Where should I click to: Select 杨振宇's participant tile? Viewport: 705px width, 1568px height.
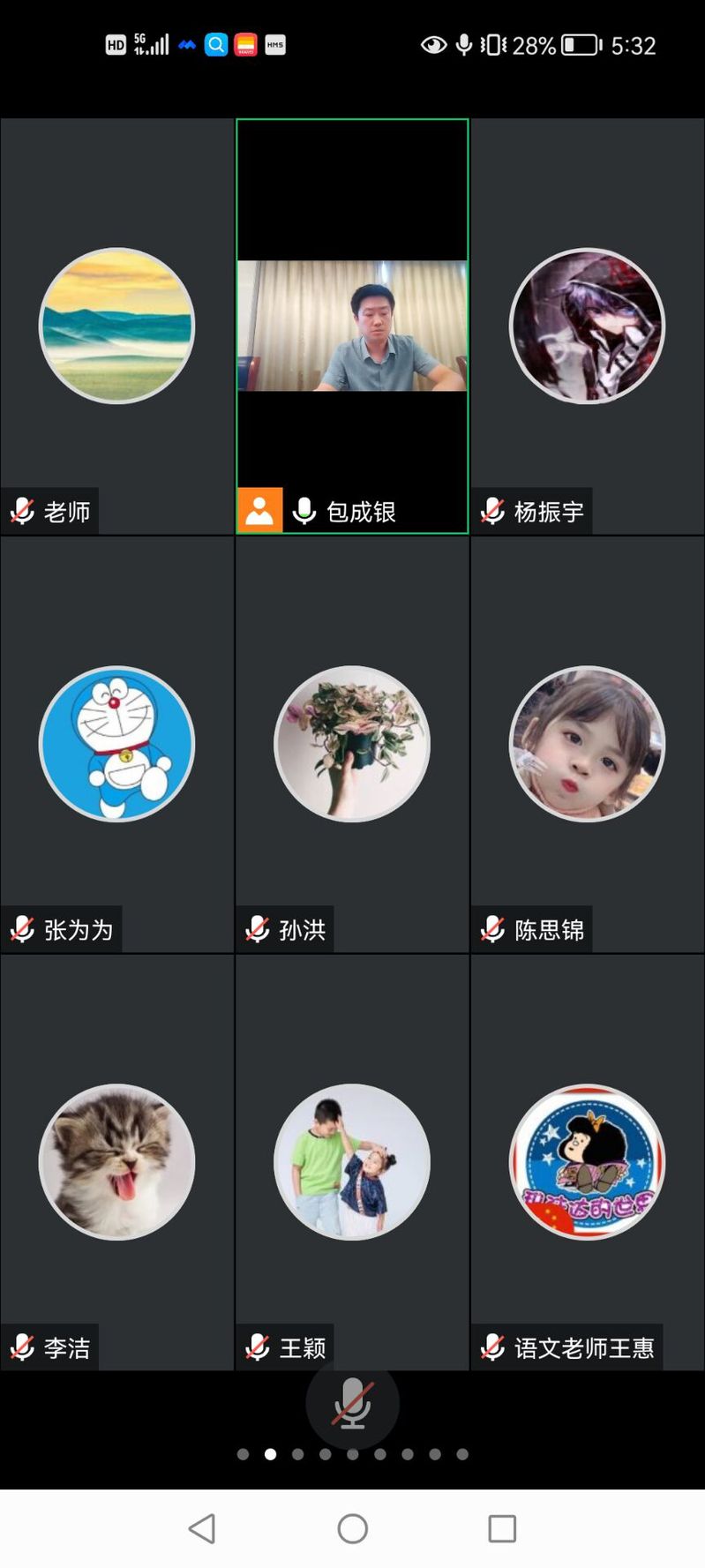tap(587, 326)
